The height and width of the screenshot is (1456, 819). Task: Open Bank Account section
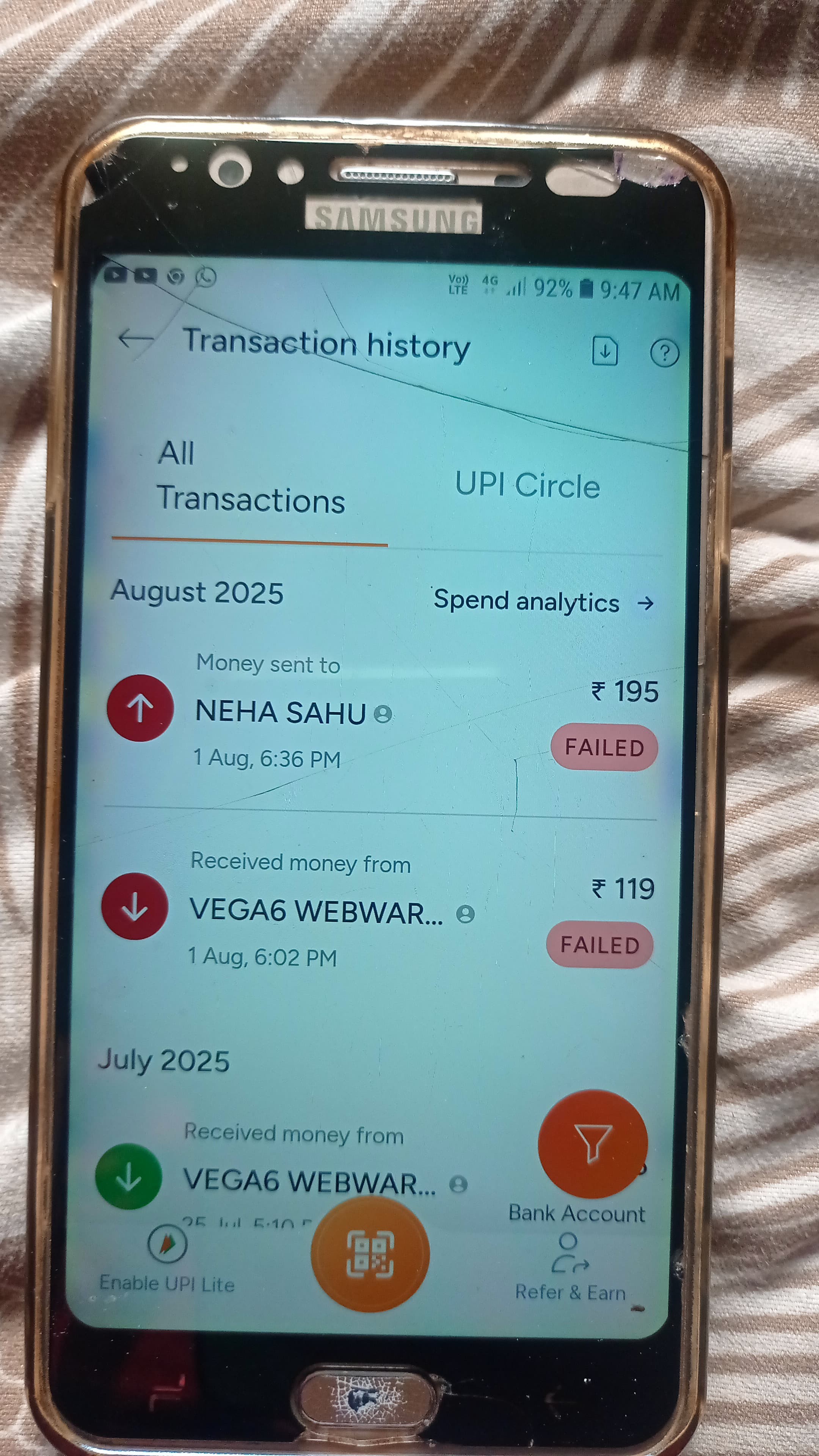(x=576, y=1213)
